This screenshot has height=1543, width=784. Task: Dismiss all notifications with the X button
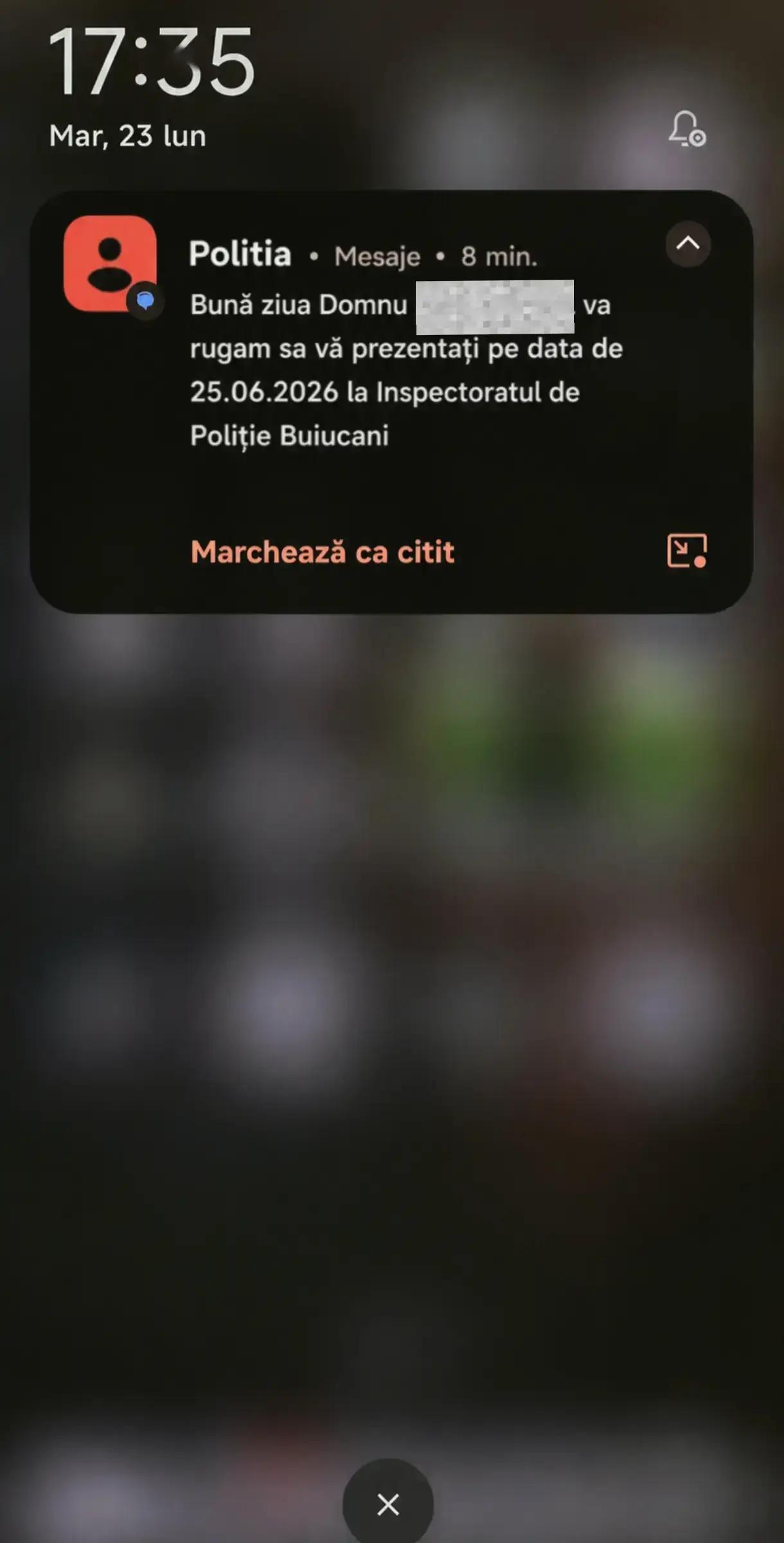click(388, 1504)
